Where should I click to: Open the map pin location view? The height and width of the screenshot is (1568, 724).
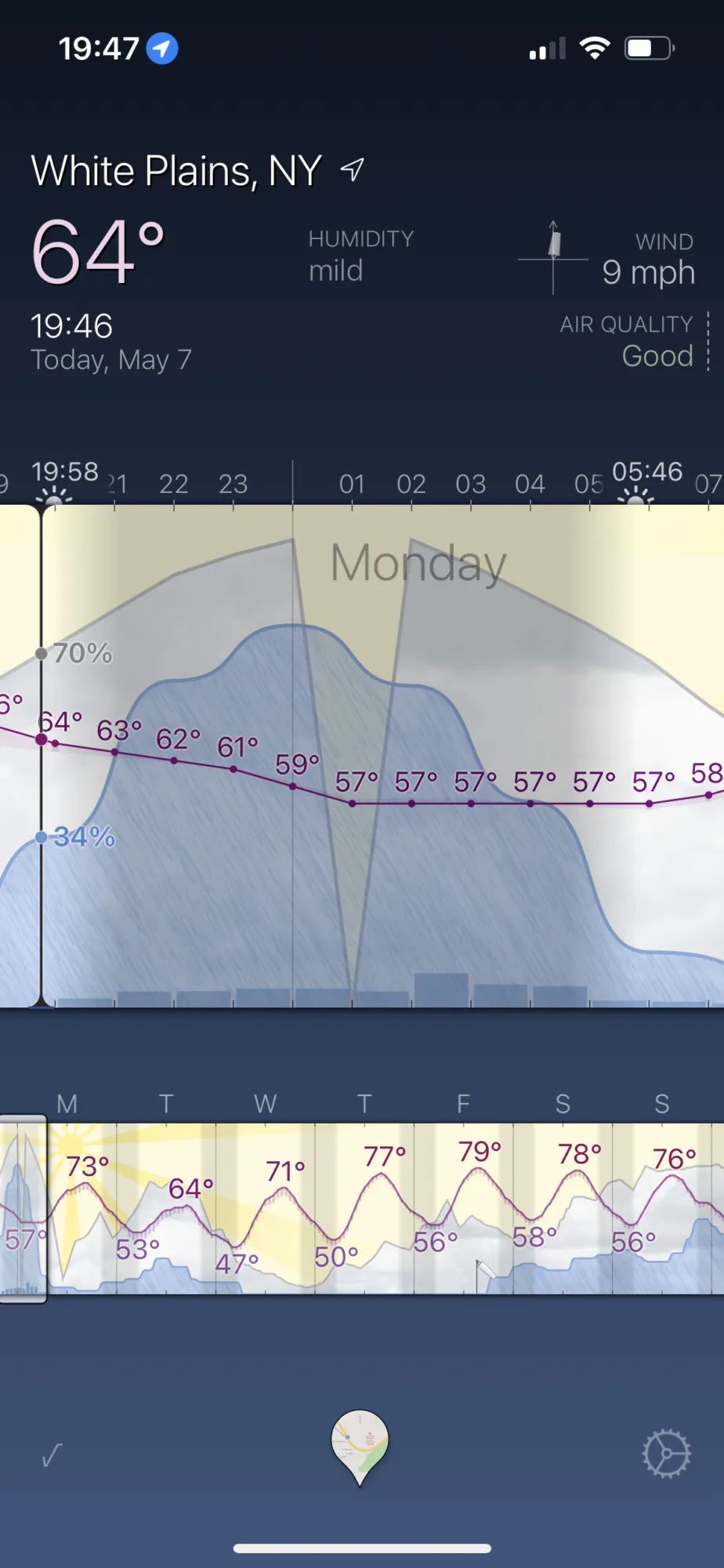tap(360, 1445)
